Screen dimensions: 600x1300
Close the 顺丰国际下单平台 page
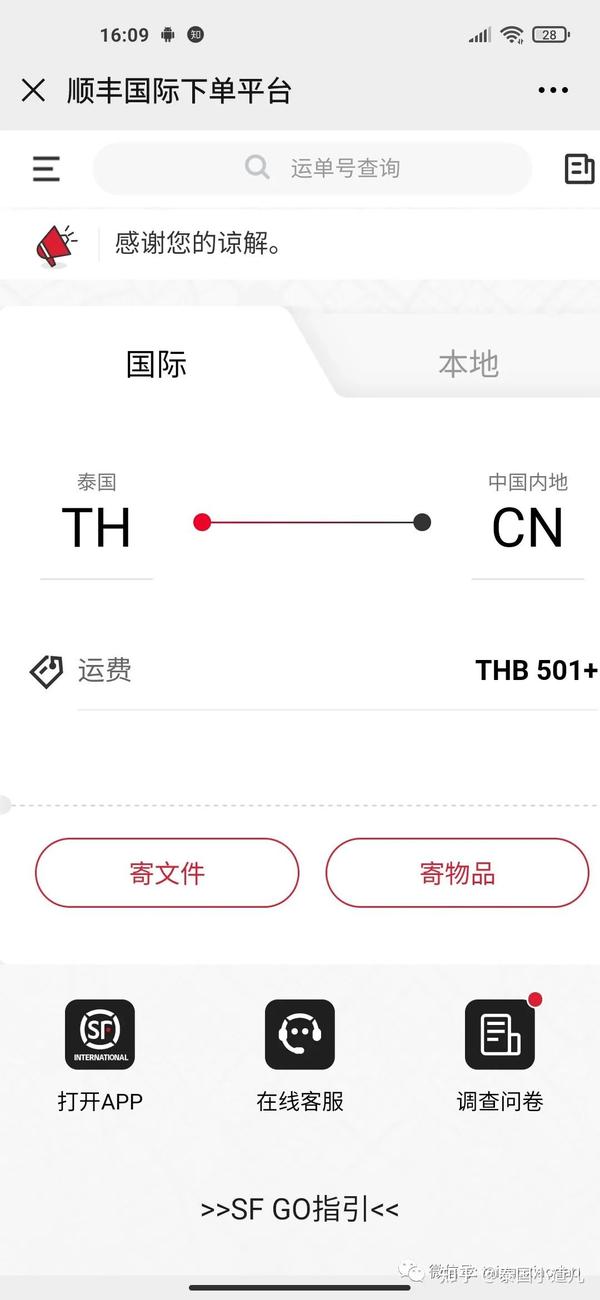(x=33, y=91)
